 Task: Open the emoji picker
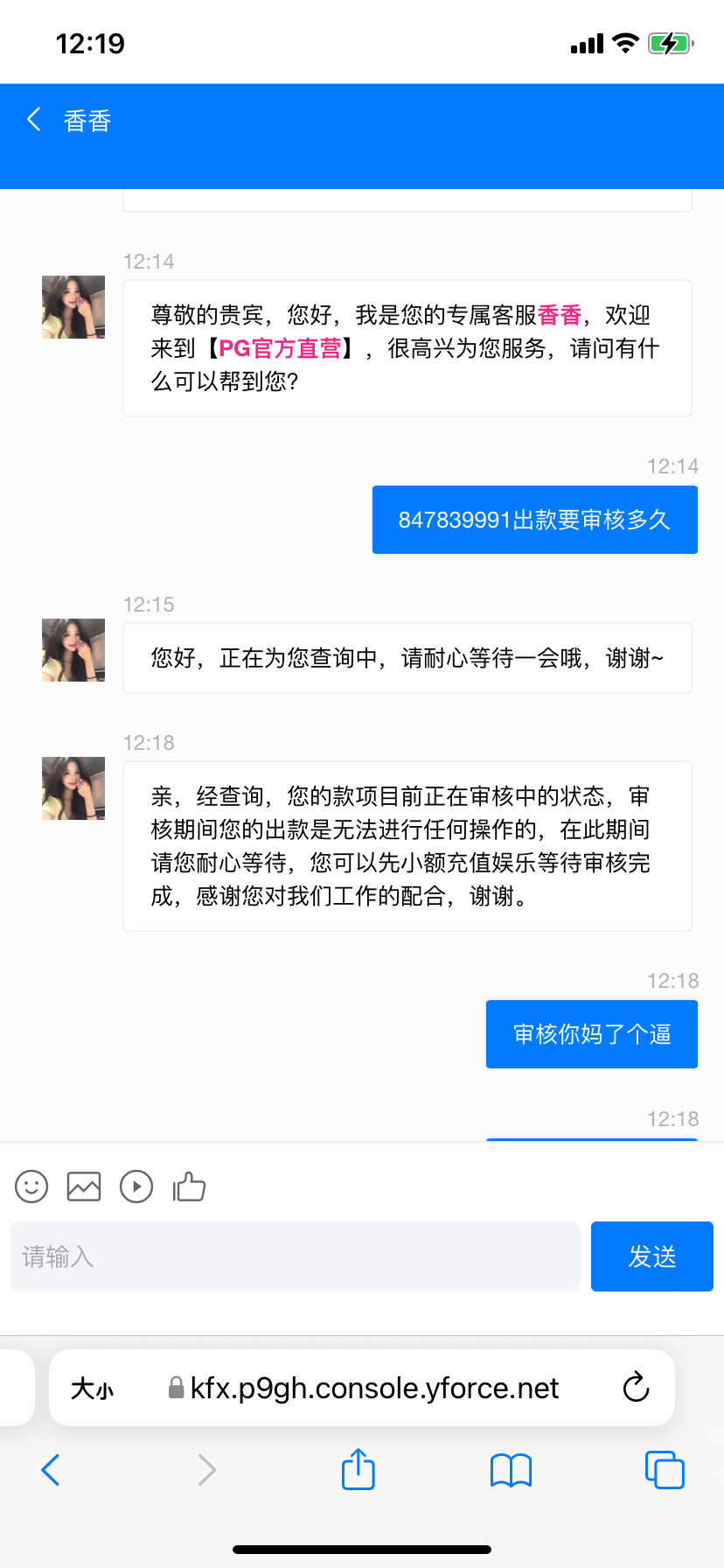coord(31,1186)
